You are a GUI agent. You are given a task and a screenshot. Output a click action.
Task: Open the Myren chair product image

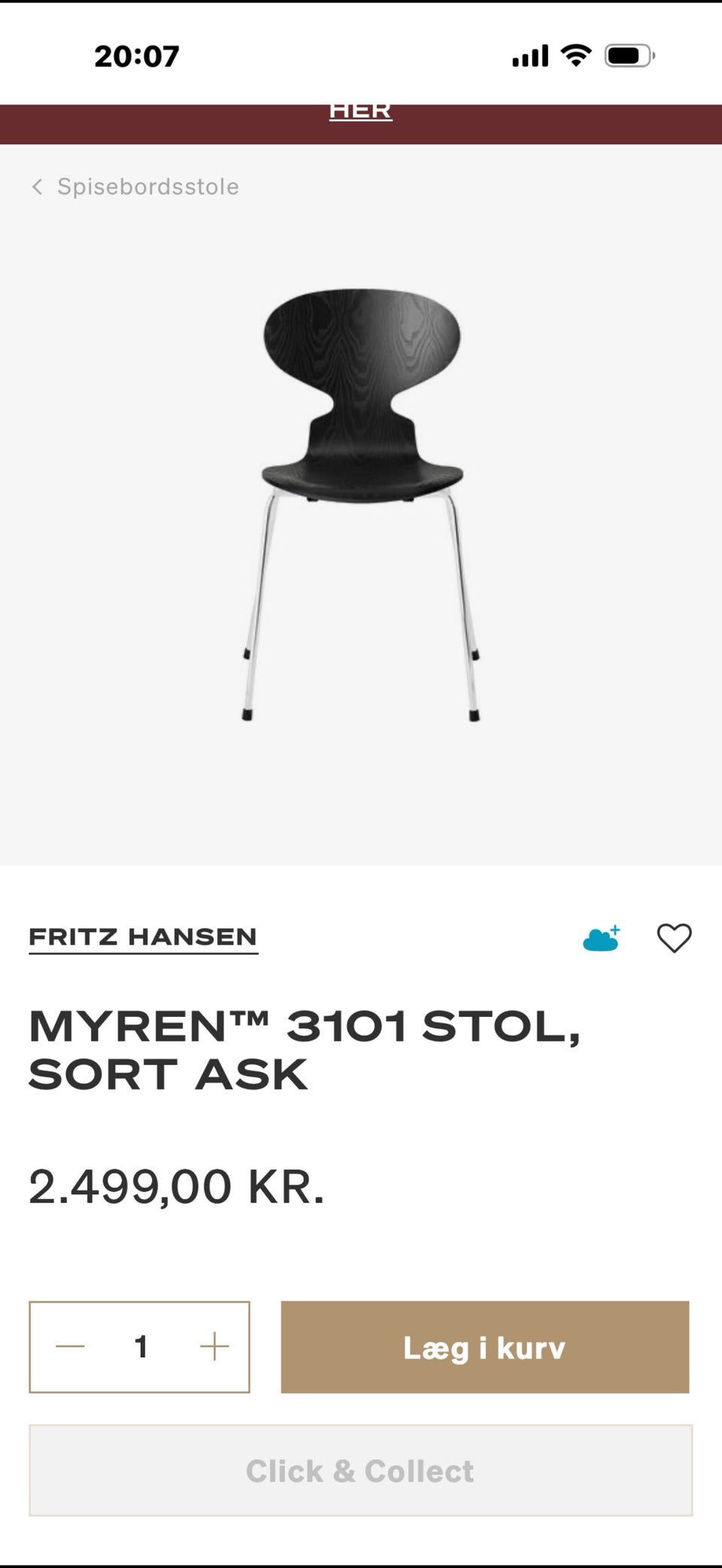pyautogui.click(x=361, y=505)
